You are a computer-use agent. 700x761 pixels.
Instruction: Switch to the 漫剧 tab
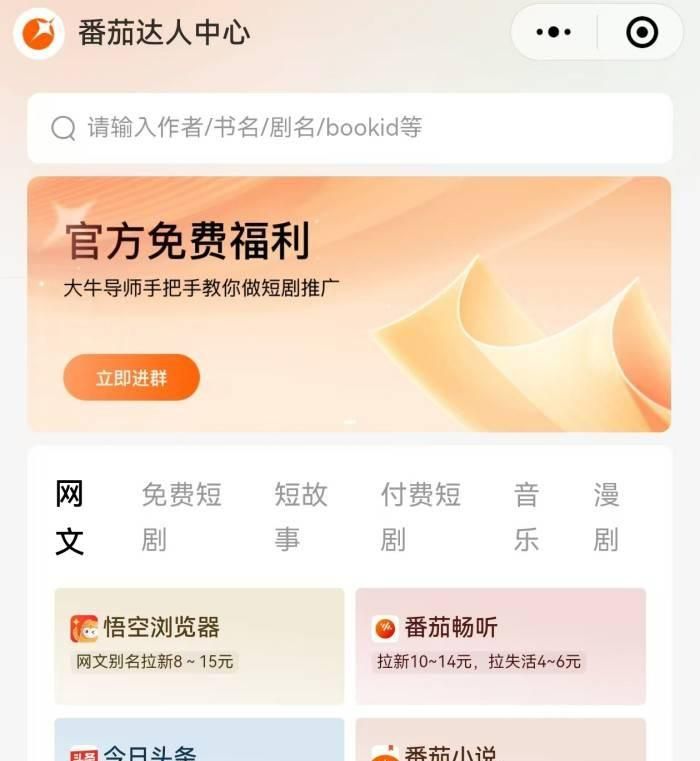click(606, 517)
